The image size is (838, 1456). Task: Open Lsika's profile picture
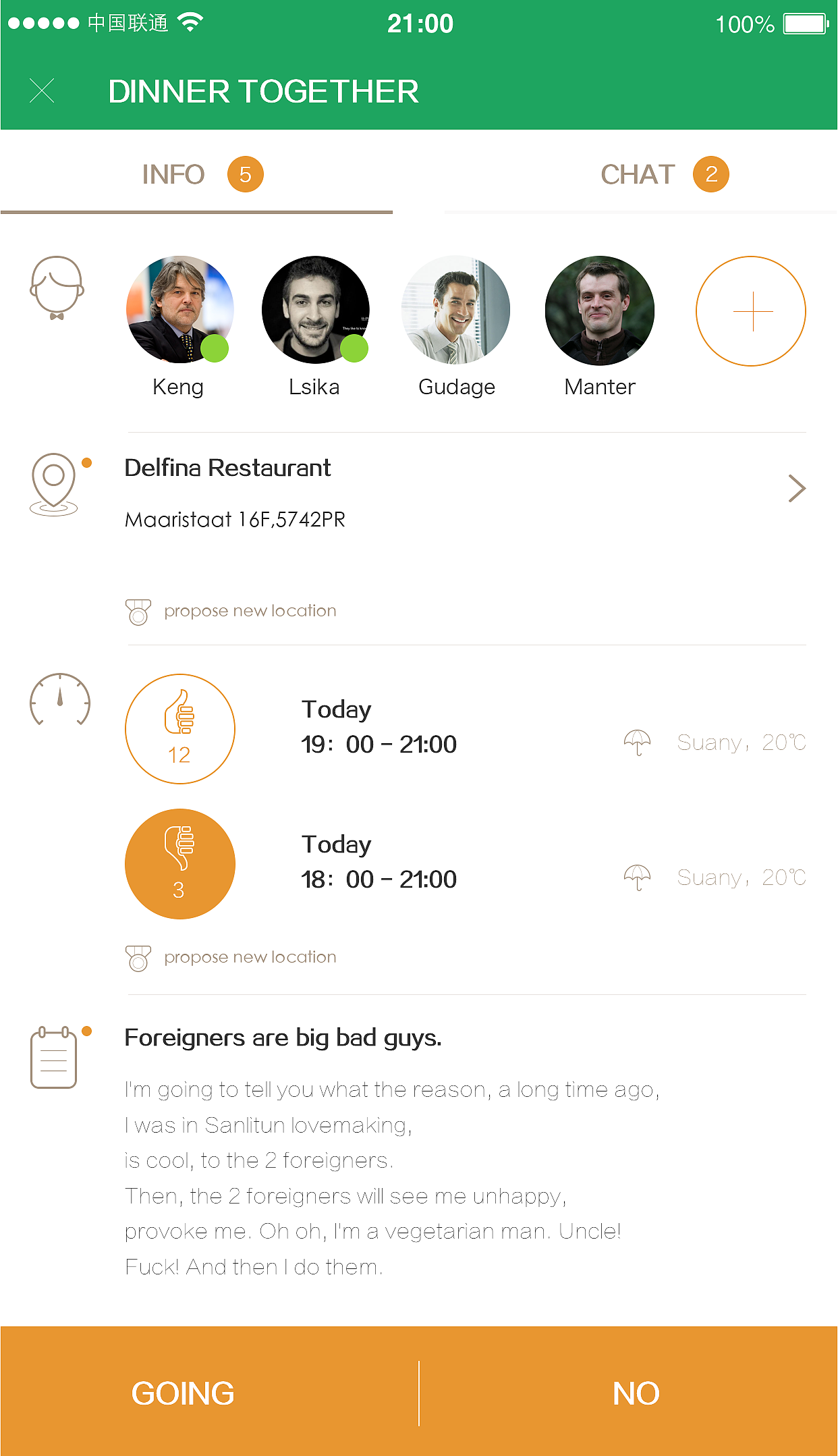click(x=316, y=310)
